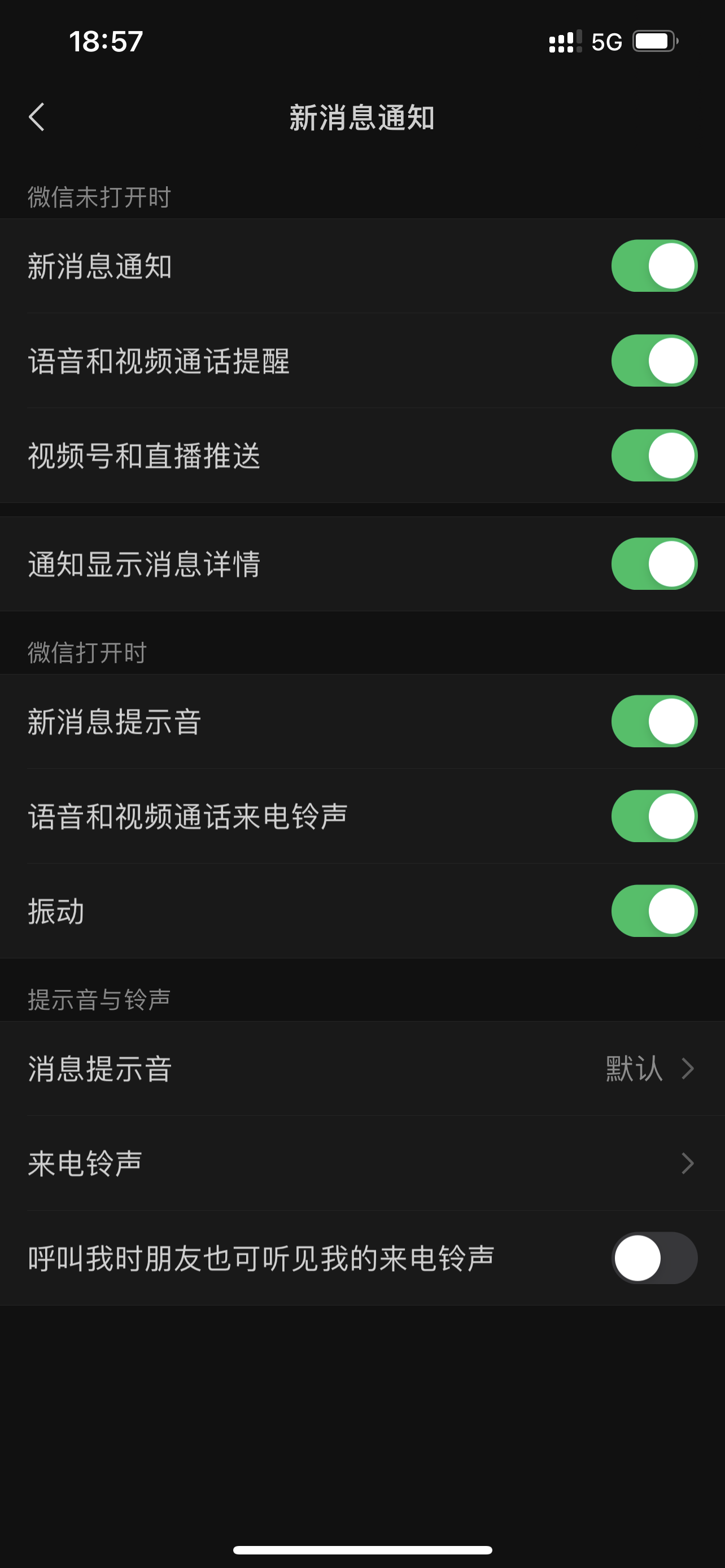The height and width of the screenshot is (1568, 725).
Task: Switch off 视频号和直播推送
Action: (654, 455)
